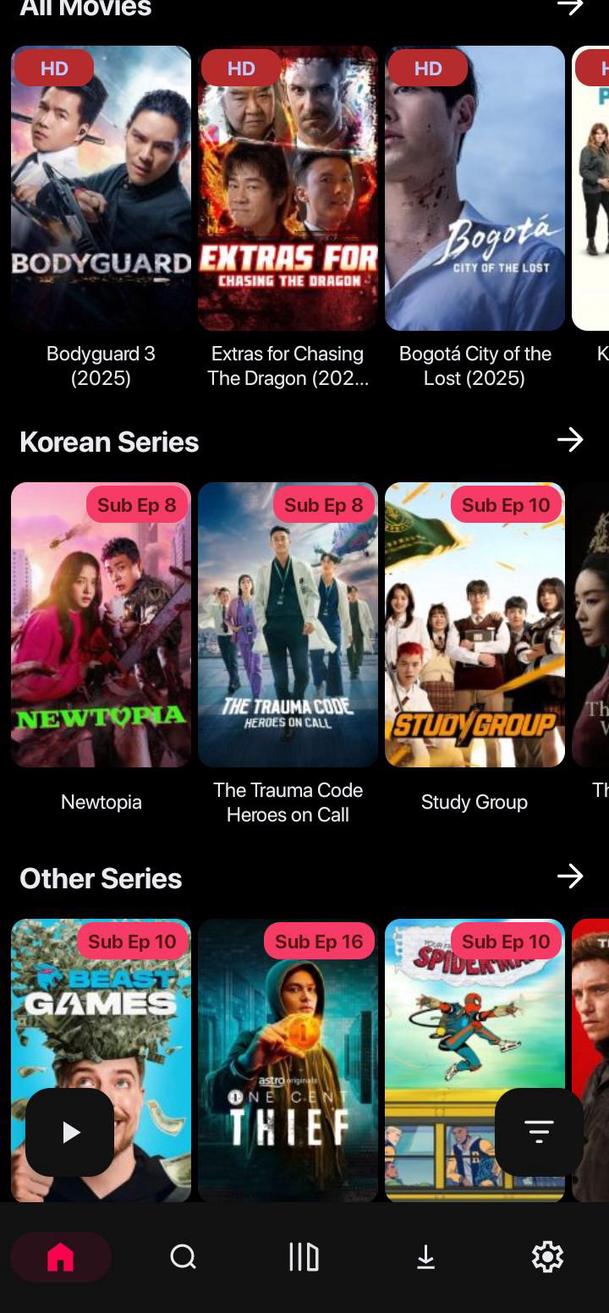
Task: Open Study Group series card
Action: tap(475, 625)
